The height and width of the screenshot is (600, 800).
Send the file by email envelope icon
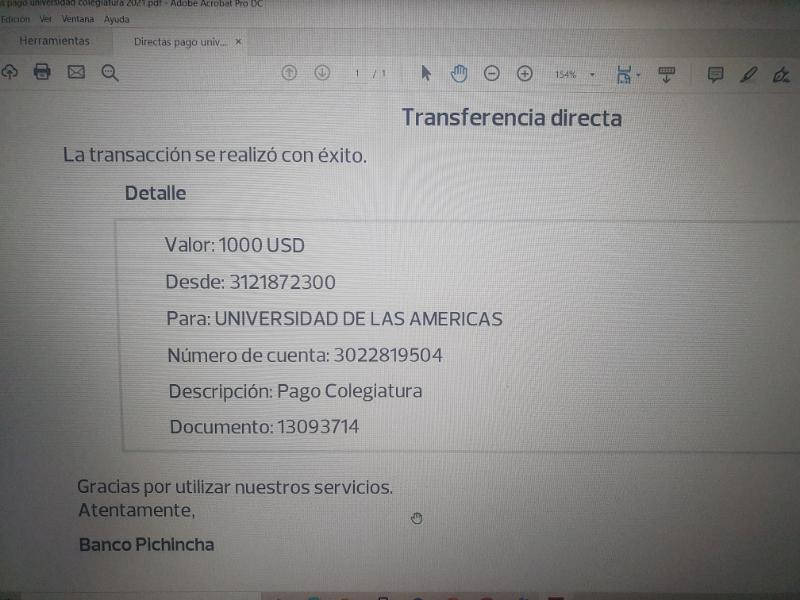coord(76,72)
